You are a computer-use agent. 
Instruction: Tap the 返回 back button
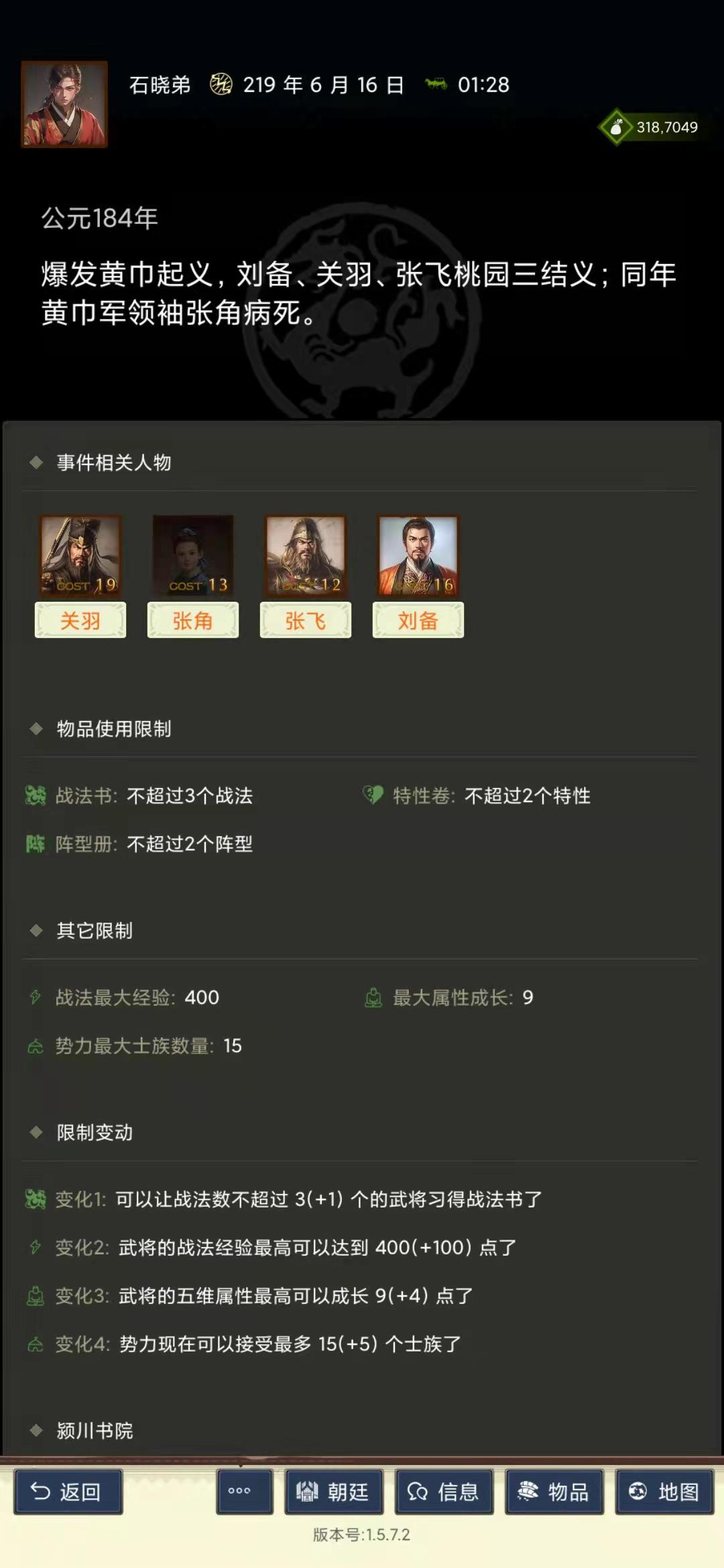68,1492
